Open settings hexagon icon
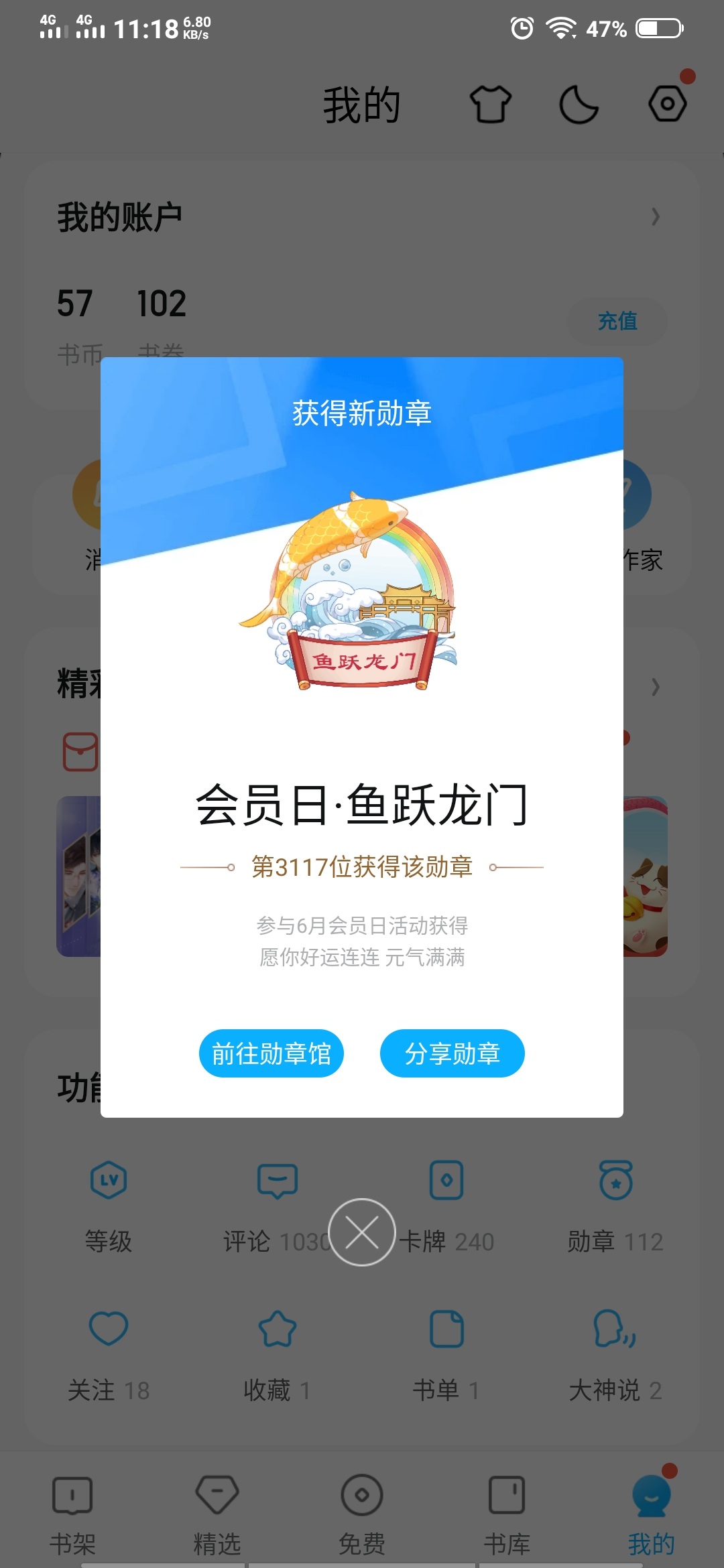This screenshot has height=1568, width=724. [668, 104]
